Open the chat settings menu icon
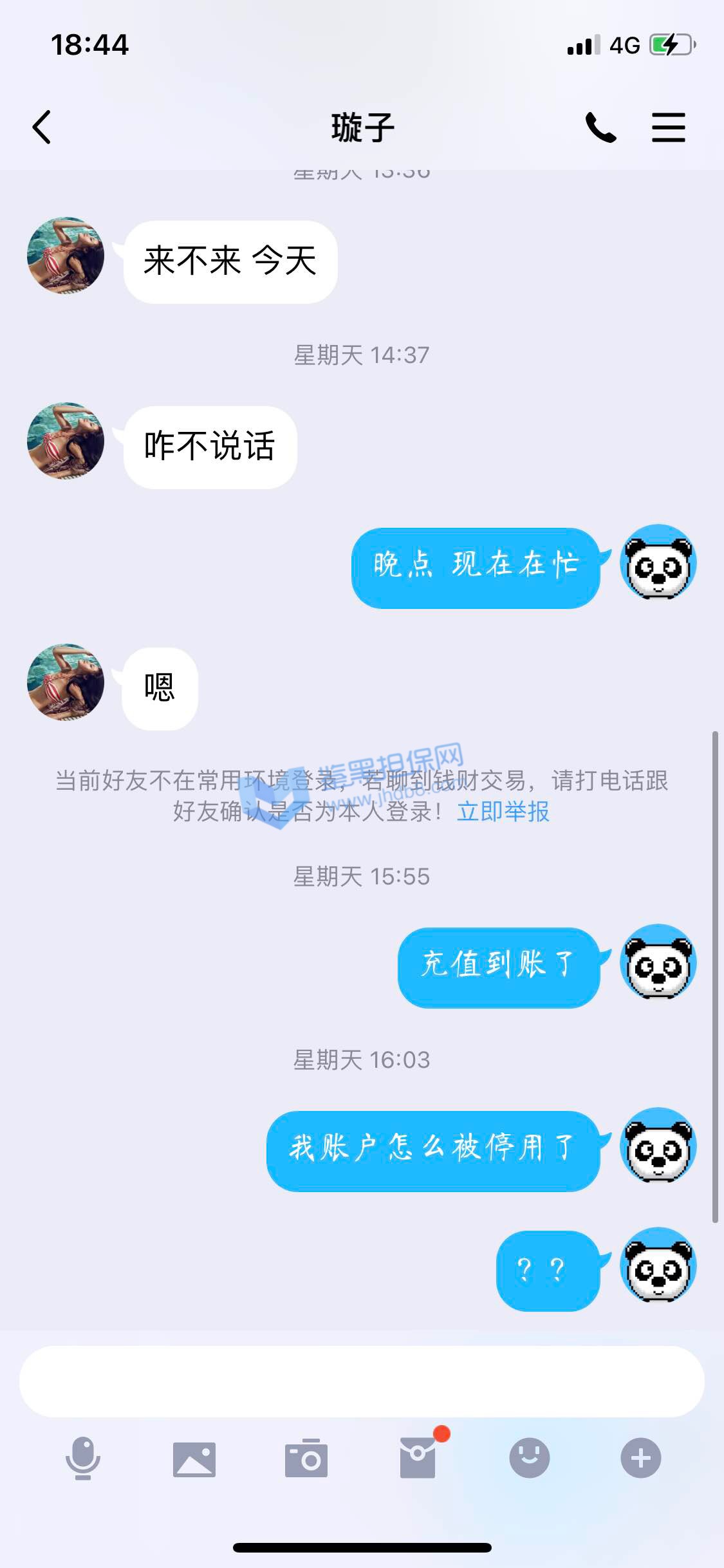 668,127
